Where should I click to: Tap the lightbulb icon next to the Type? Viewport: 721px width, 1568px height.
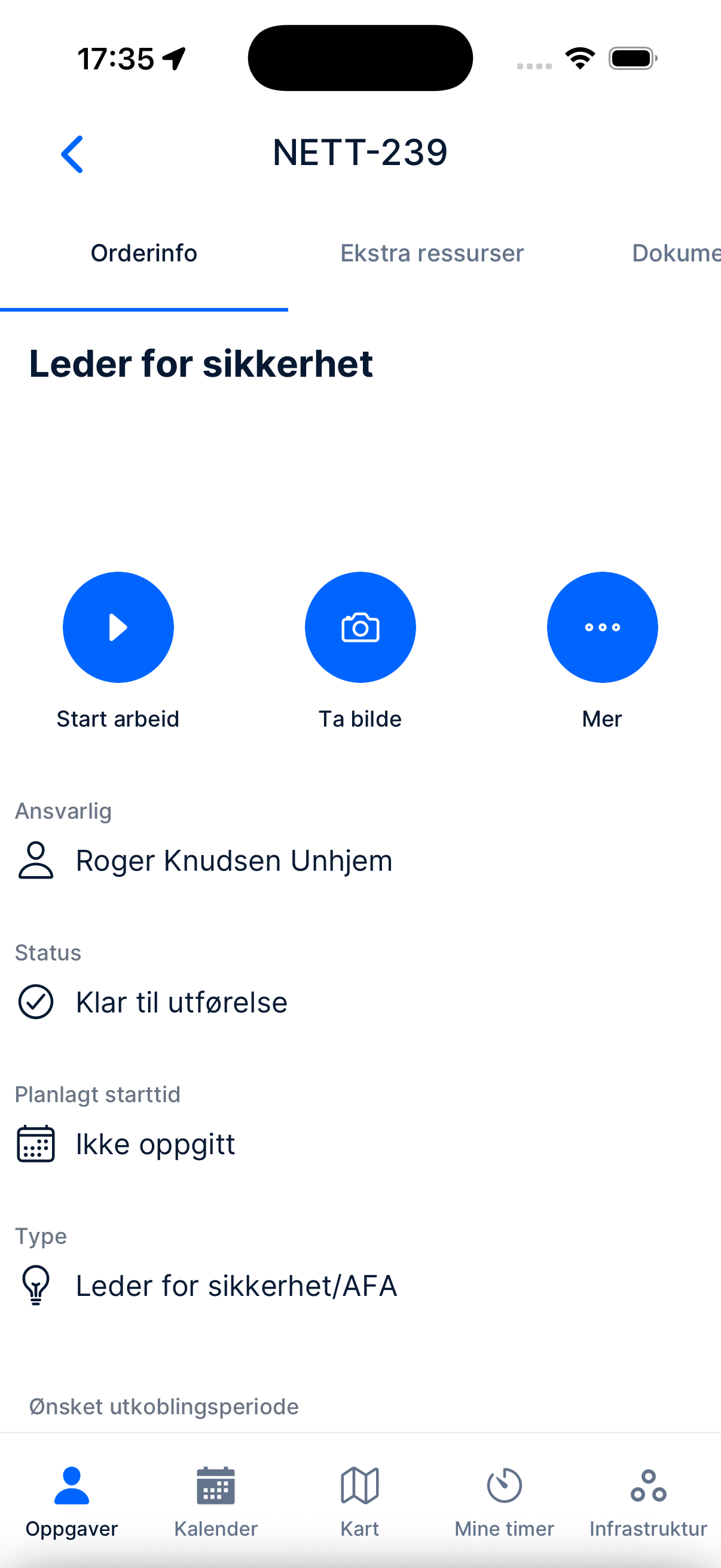pos(35,1285)
